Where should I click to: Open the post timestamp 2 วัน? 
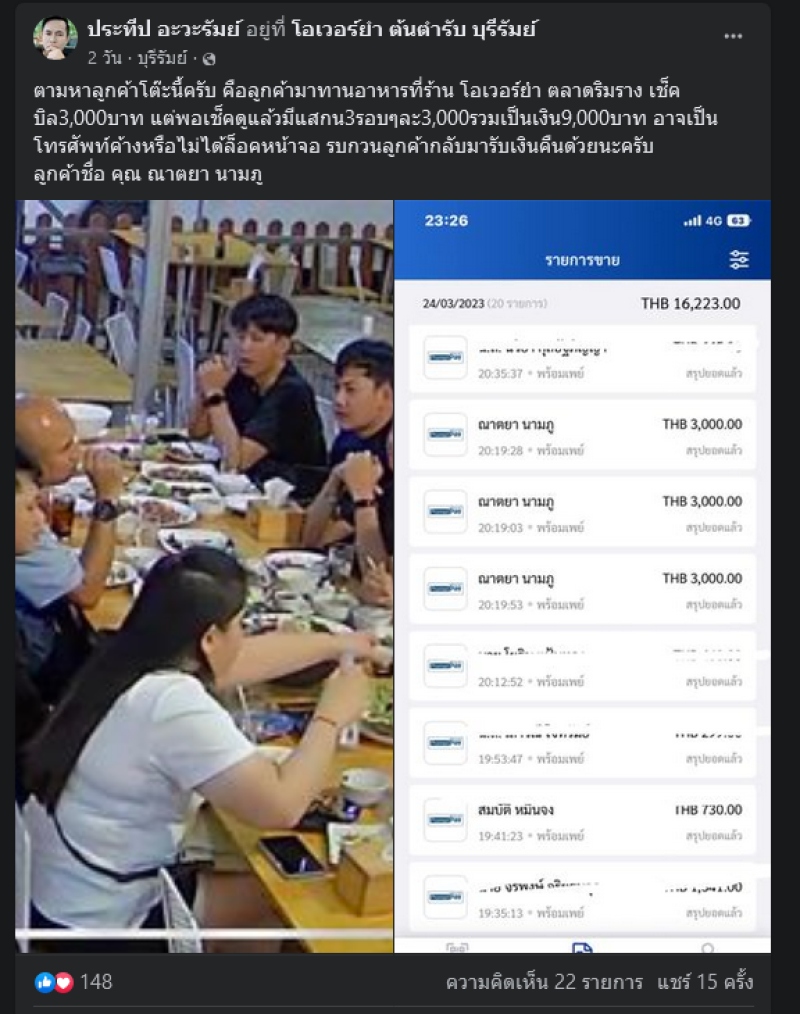tap(105, 57)
